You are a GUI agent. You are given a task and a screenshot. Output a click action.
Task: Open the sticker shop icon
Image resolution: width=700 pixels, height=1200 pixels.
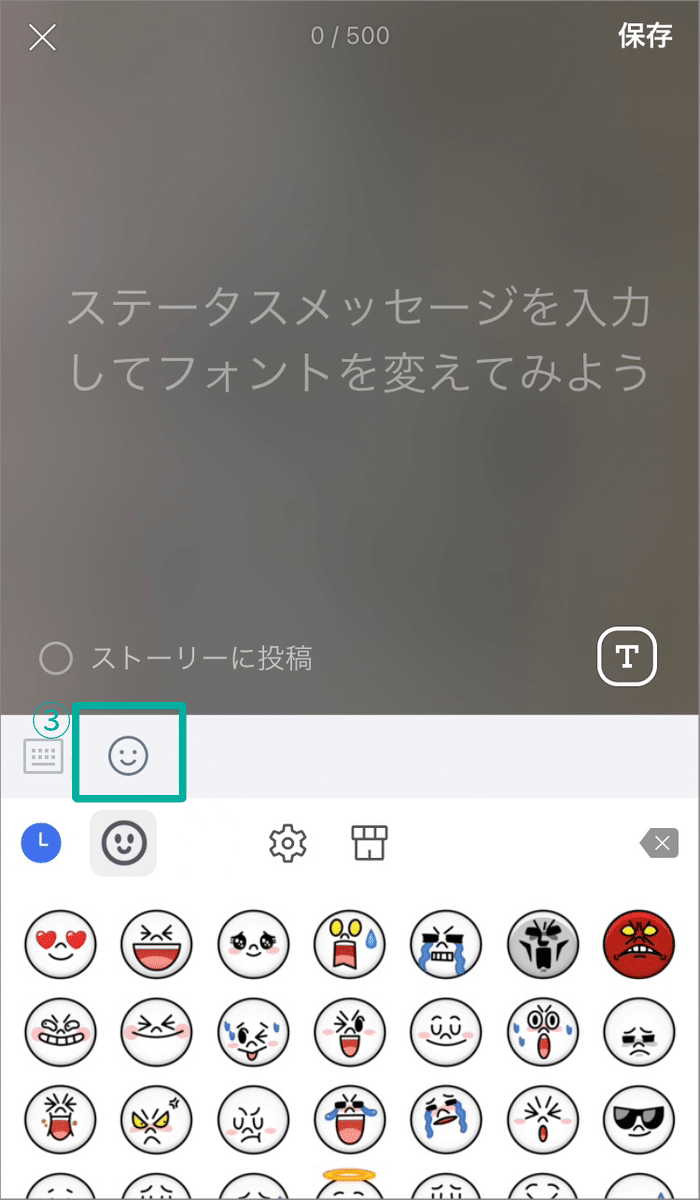pos(369,843)
